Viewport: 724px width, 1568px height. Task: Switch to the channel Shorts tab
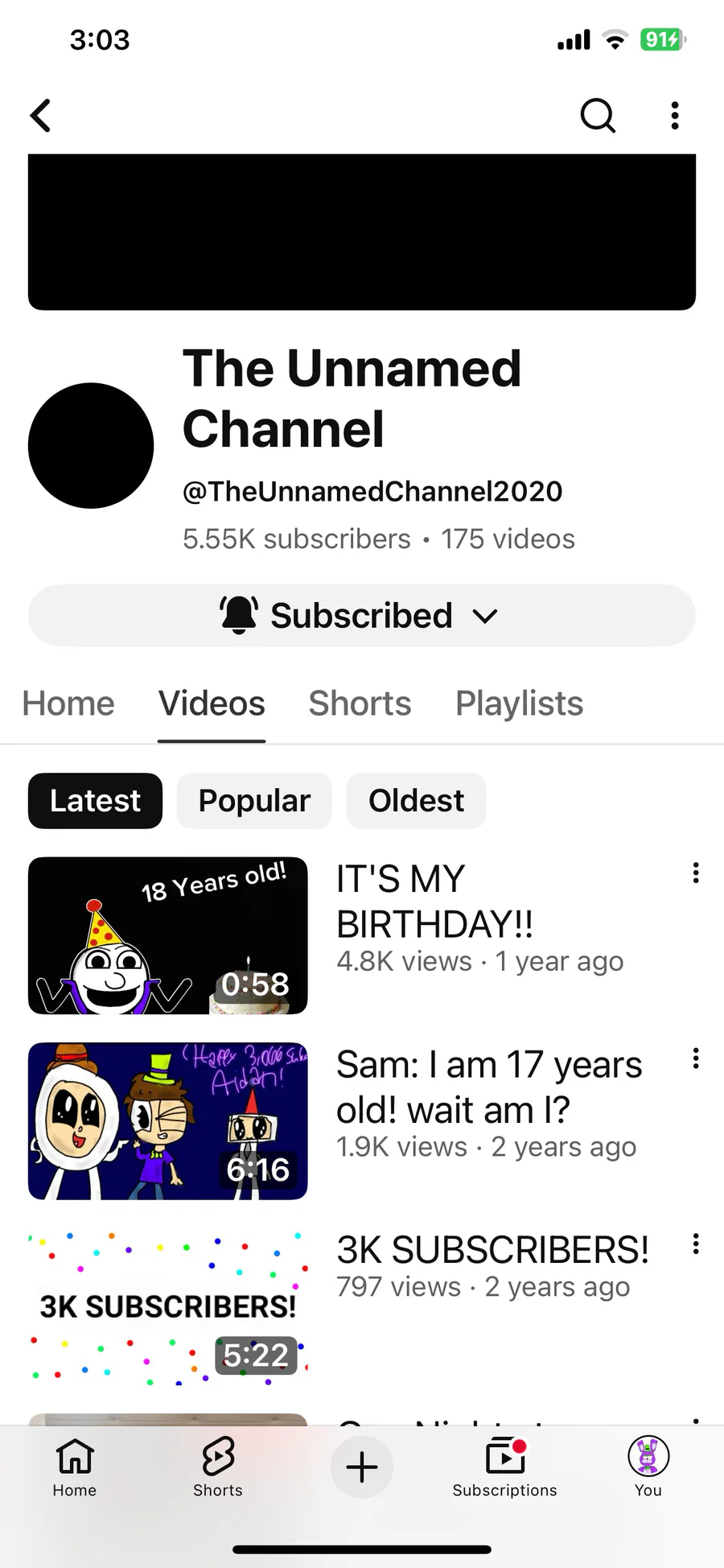(x=360, y=704)
